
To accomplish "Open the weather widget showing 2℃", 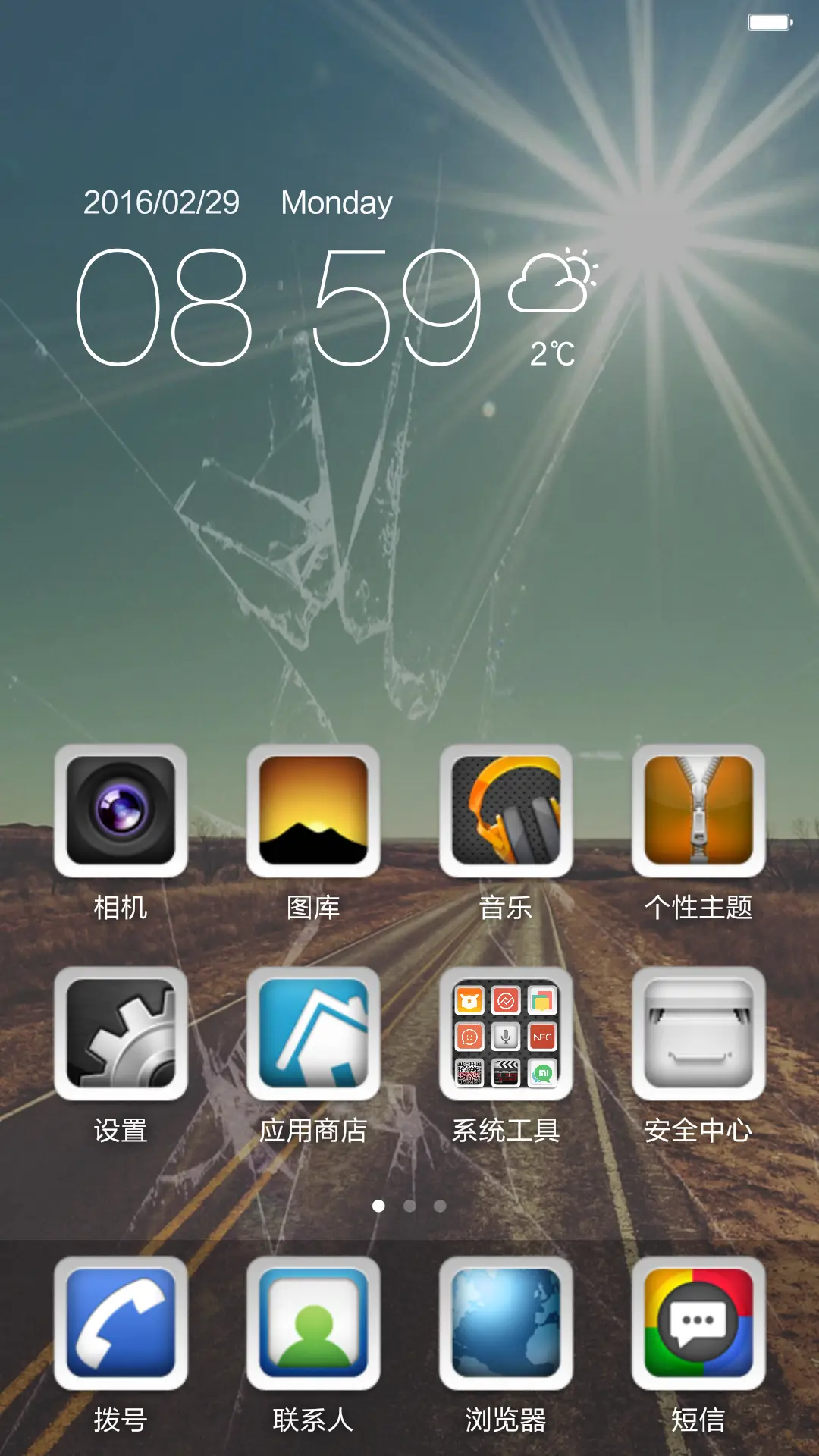I will pos(554,307).
